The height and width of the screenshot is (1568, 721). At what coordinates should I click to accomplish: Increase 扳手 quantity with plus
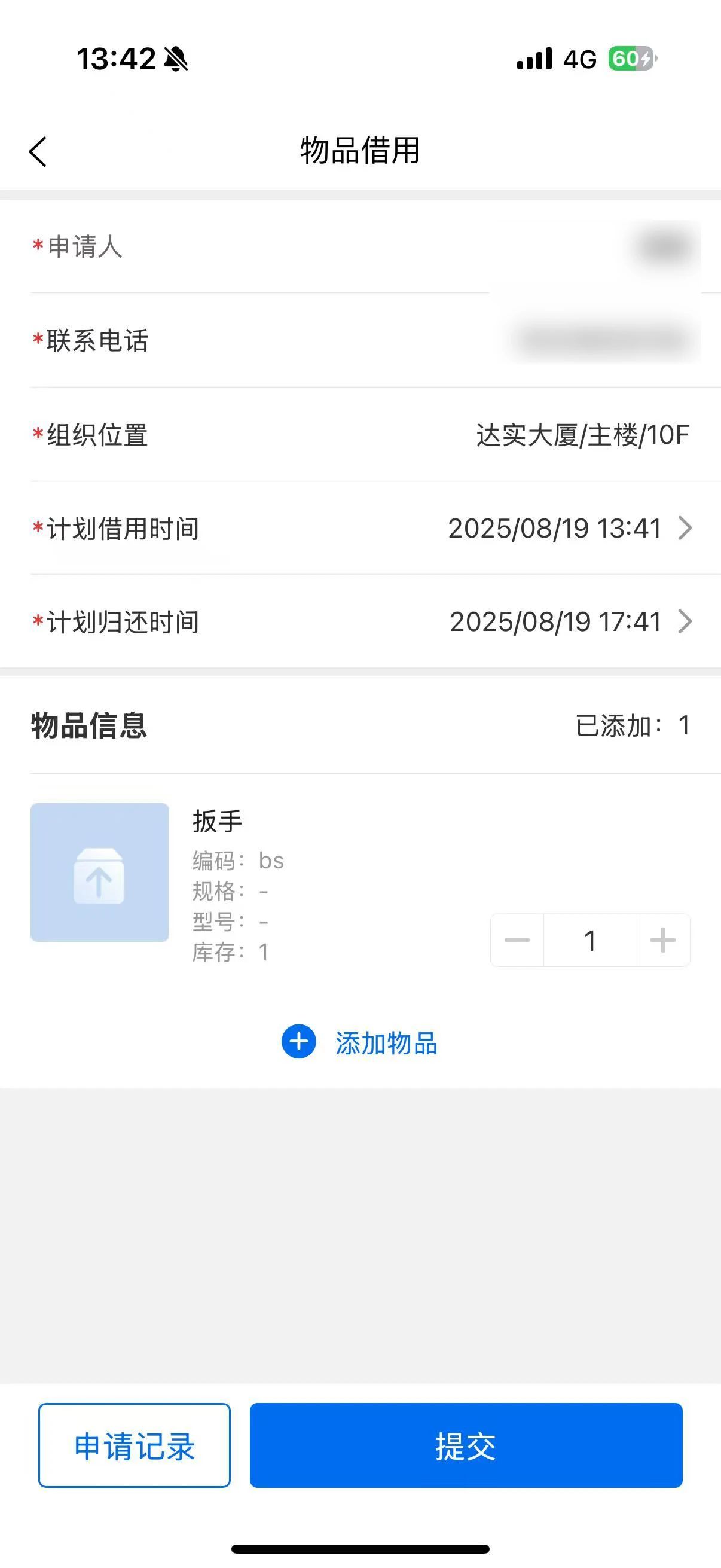click(662, 941)
